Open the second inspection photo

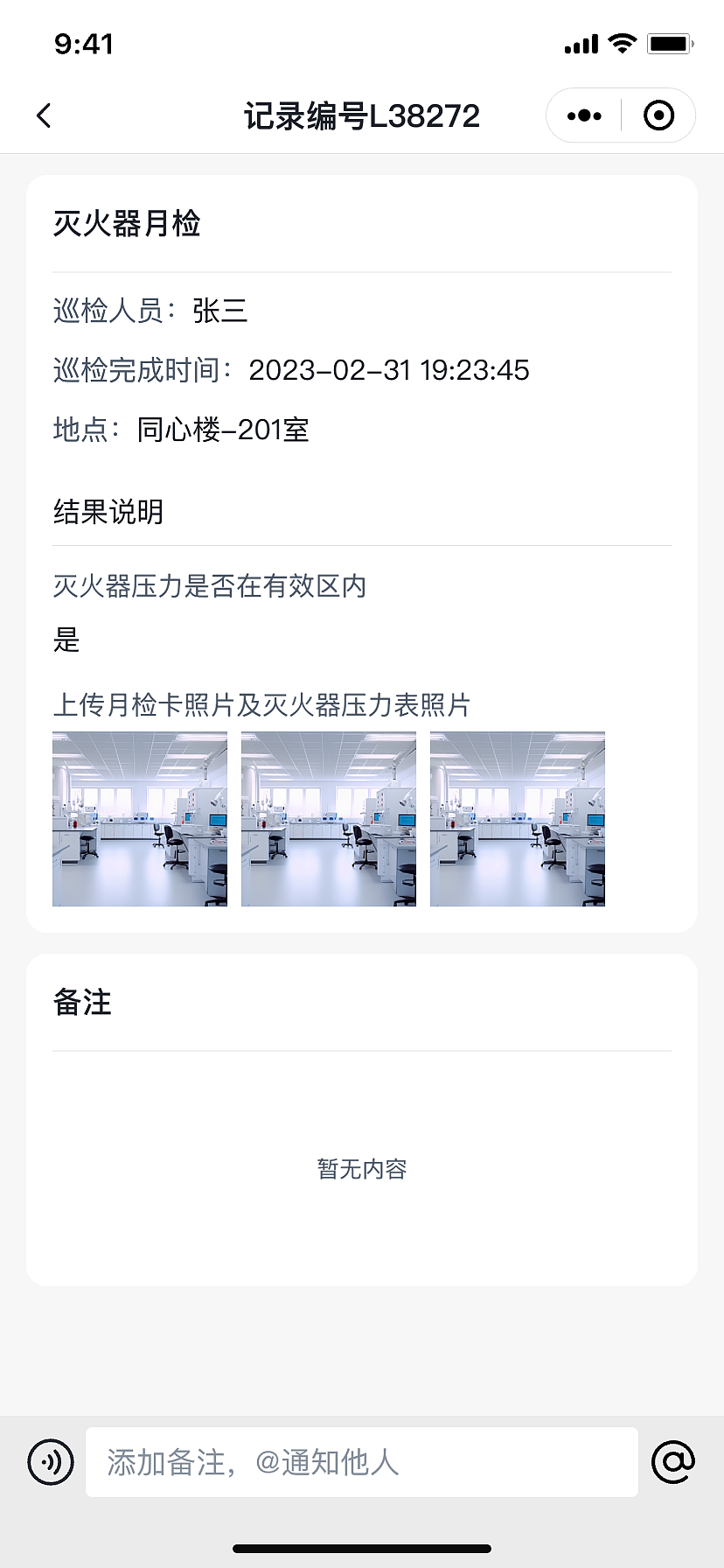(x=328, y=819)
